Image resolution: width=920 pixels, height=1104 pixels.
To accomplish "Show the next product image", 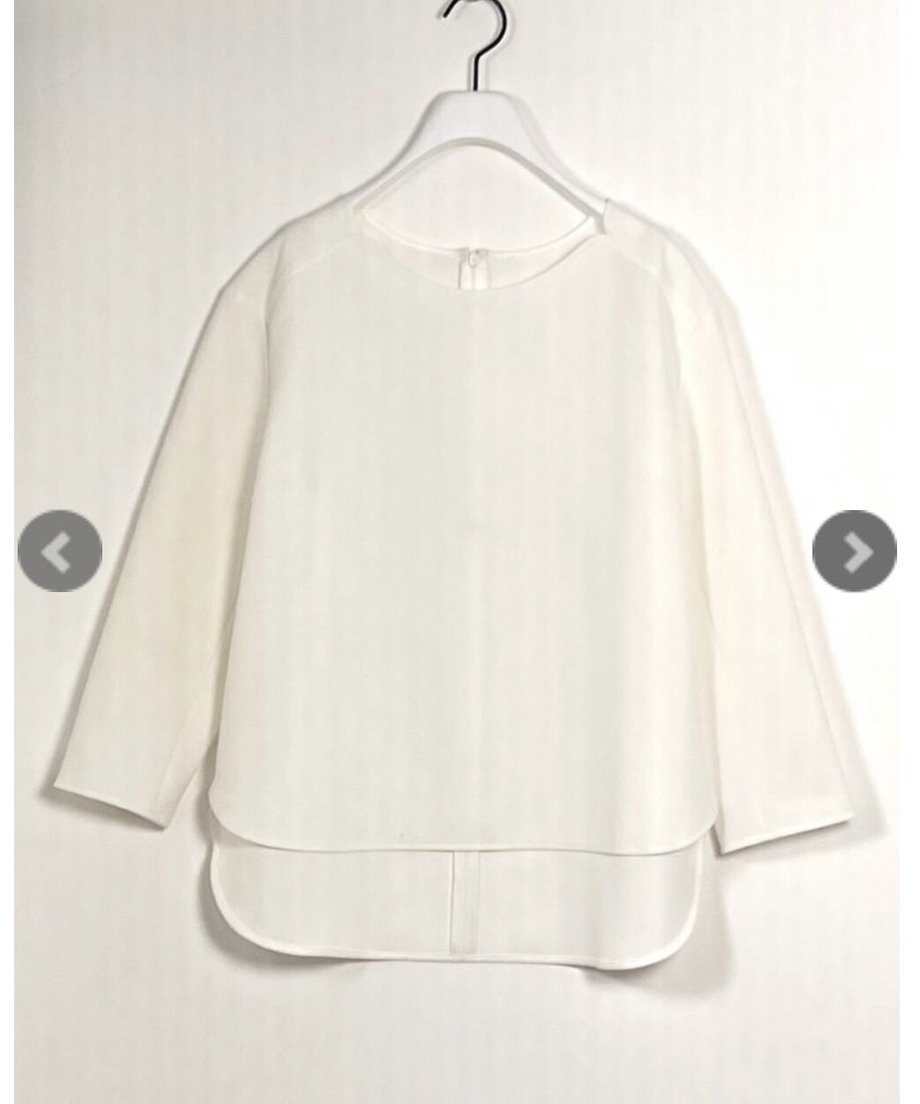I will coord(854,551).
